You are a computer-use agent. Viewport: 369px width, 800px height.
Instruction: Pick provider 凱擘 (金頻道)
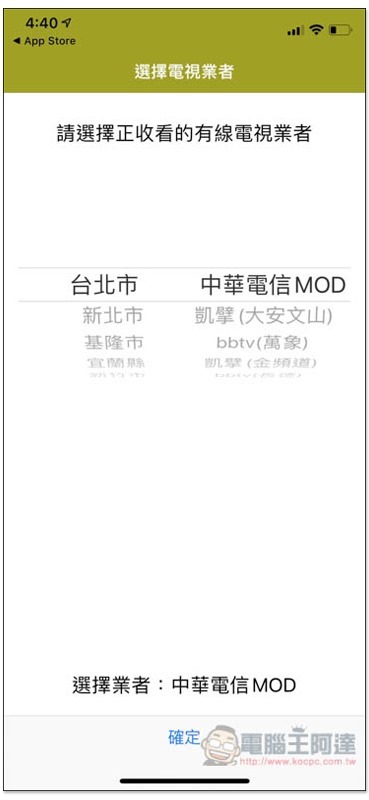coord(260,363)
